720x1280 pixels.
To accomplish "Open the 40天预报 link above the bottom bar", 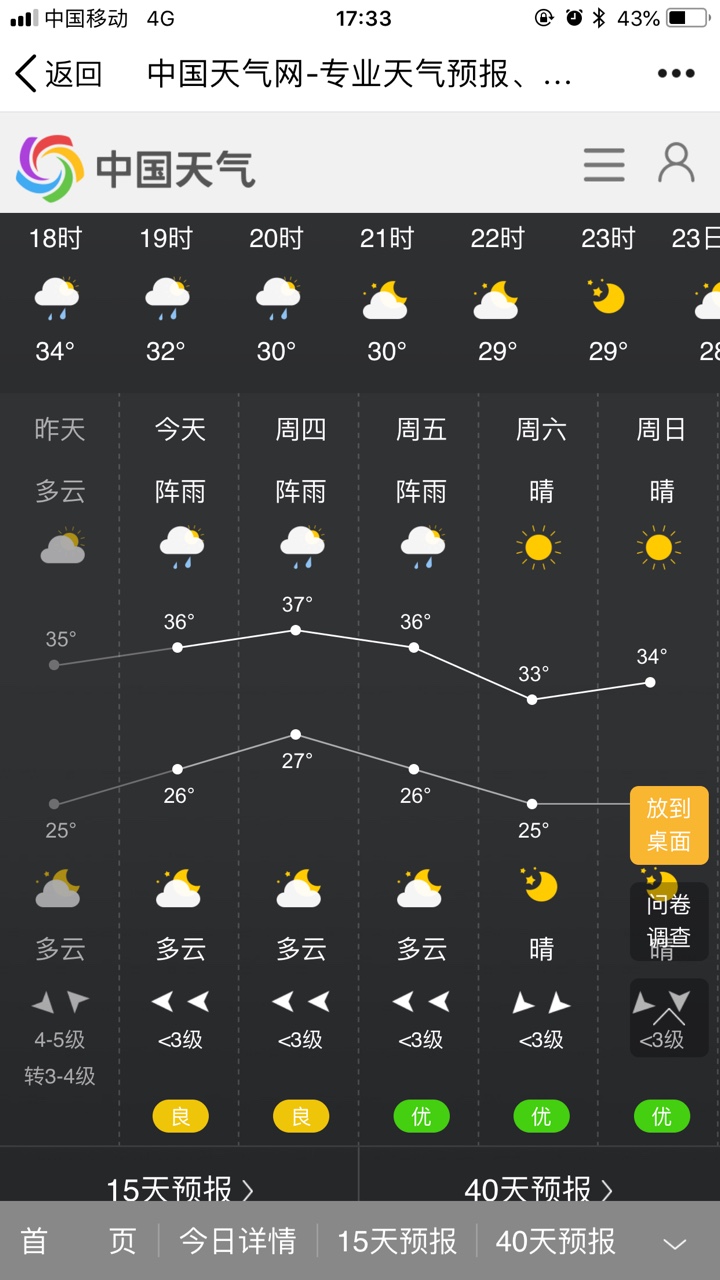I will coord(540,1188).
